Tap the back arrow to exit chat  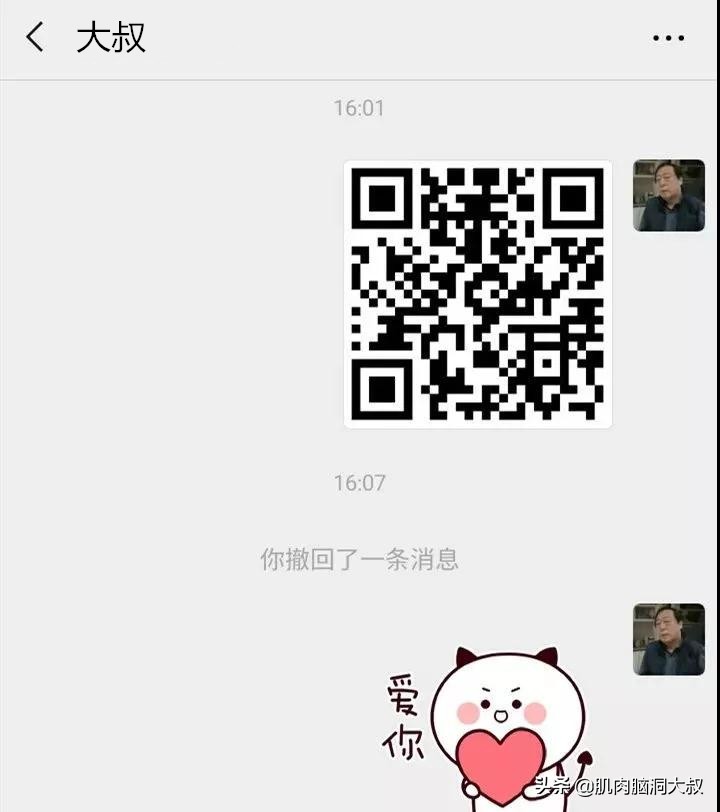(33, 38)
